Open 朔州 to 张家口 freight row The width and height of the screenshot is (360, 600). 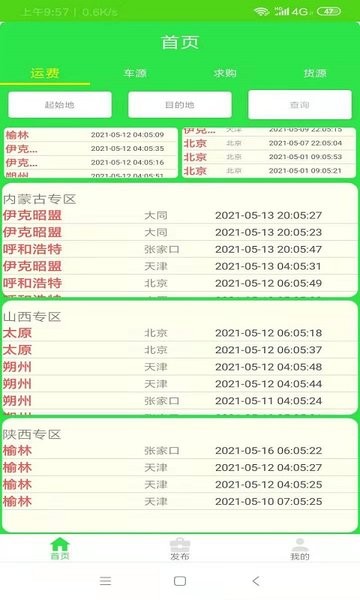click(180, 401)
